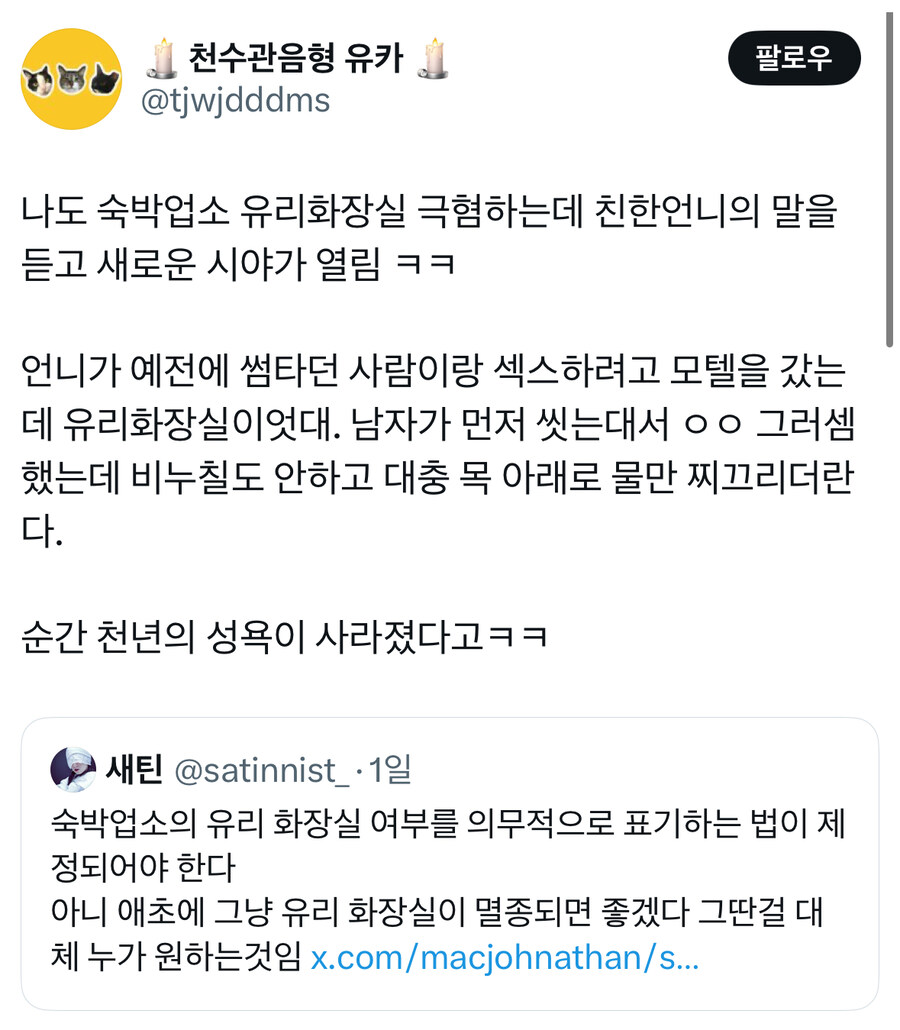Screen dimensions: 900x1030
Task: Open the quoted tweet by 새틴
Action: point(450,860)
